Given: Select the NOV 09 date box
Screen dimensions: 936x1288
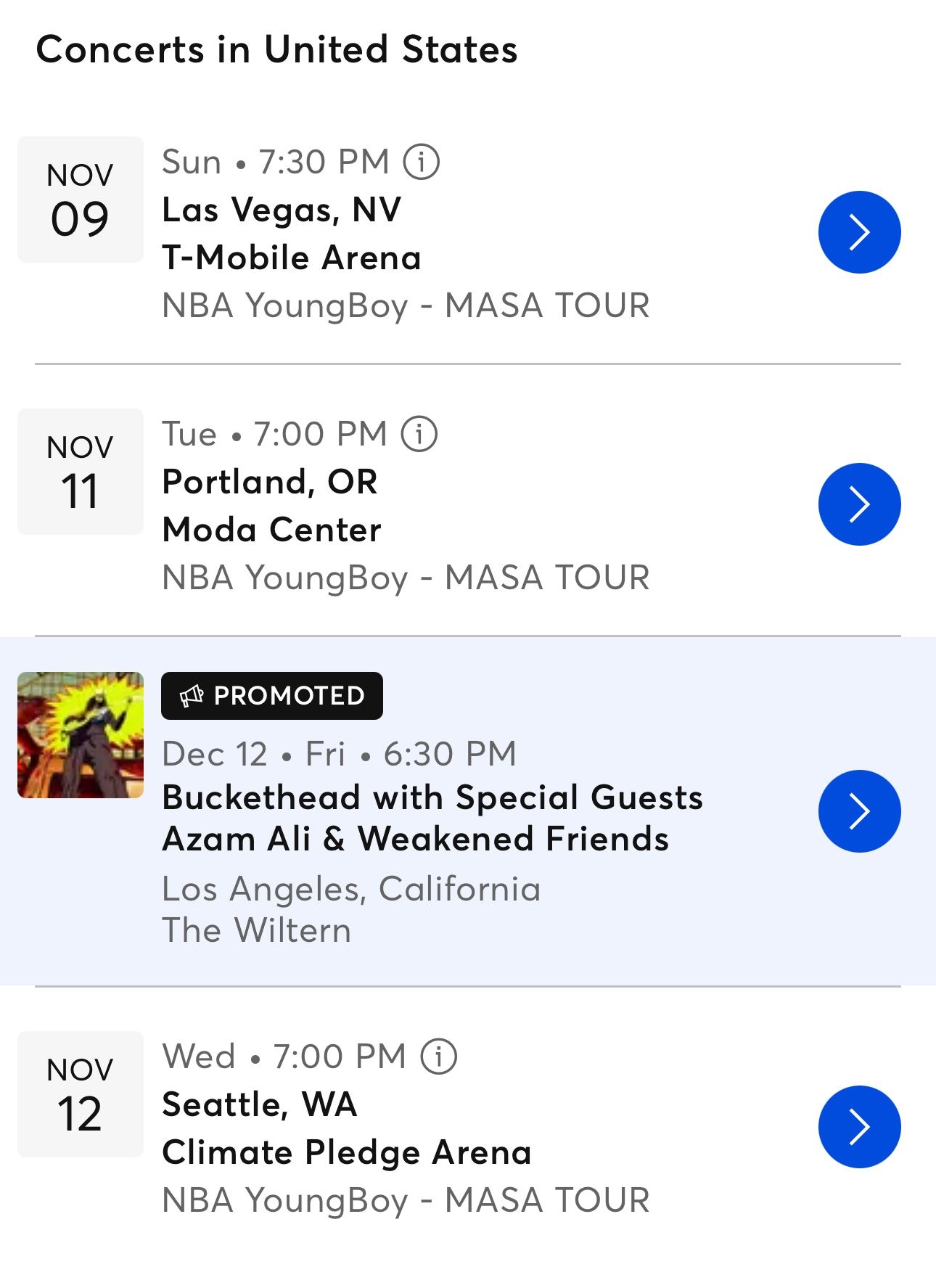Looking at the screenshot, I should pyautogui.click(x=80, y=196).
